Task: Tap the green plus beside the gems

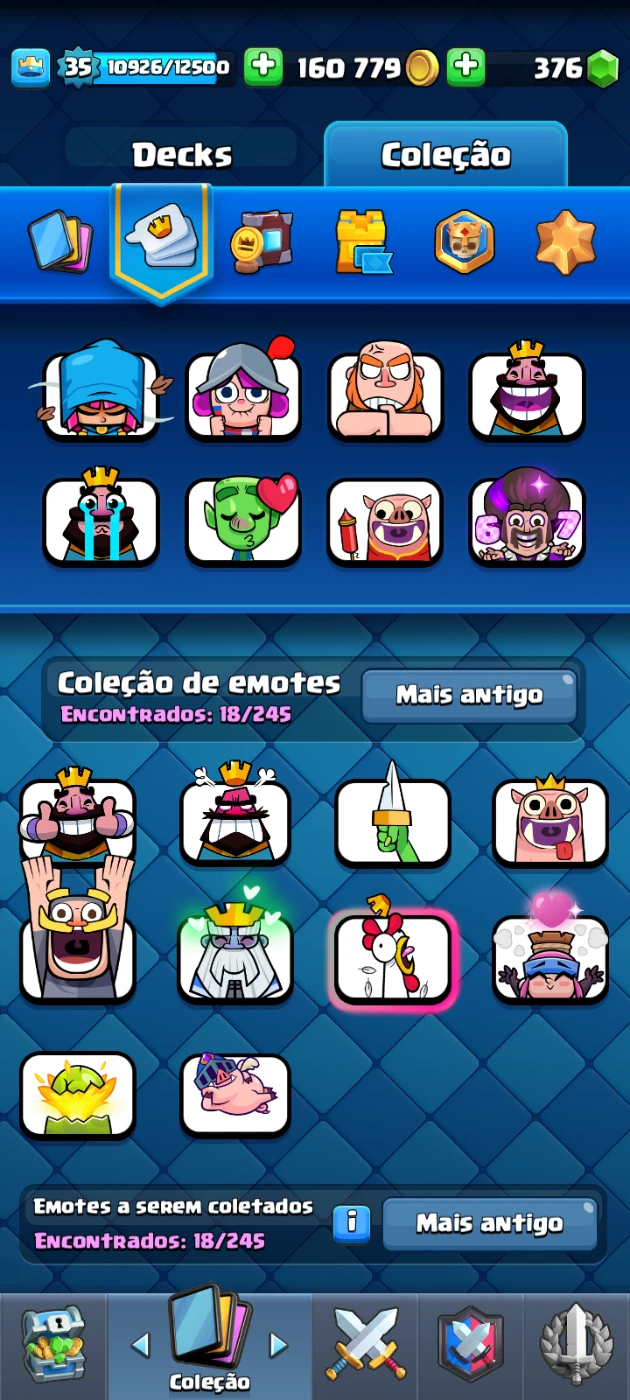Action: (x=466, y=68)
